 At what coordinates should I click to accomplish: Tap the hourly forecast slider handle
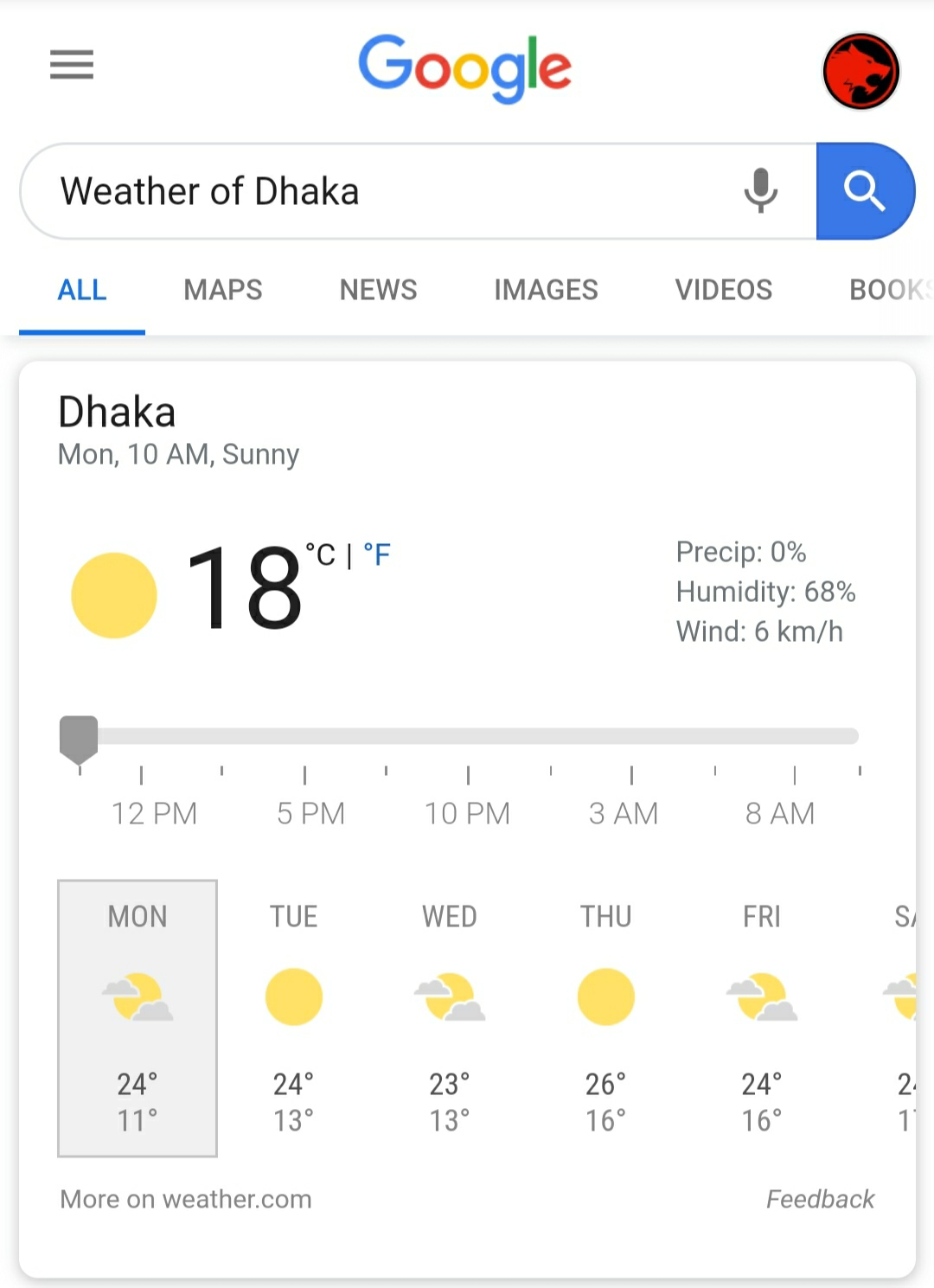coord(79,738)
